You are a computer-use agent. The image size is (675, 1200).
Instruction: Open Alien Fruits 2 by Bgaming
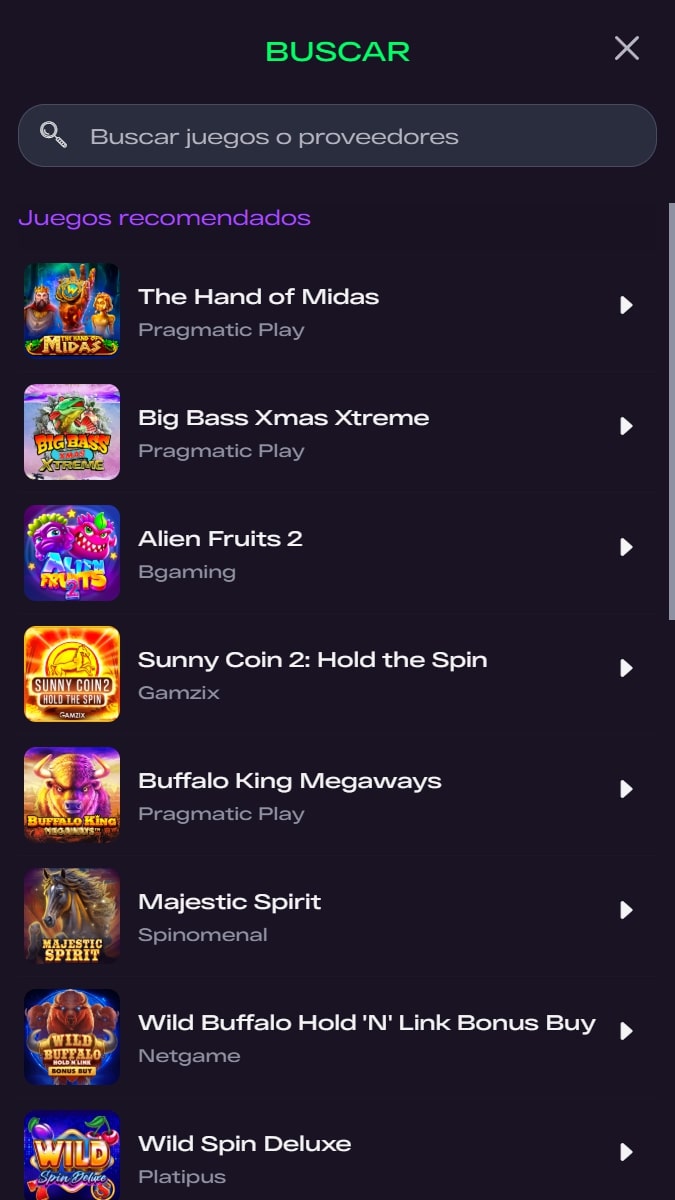pyautogui.click(x=338, y=553)
